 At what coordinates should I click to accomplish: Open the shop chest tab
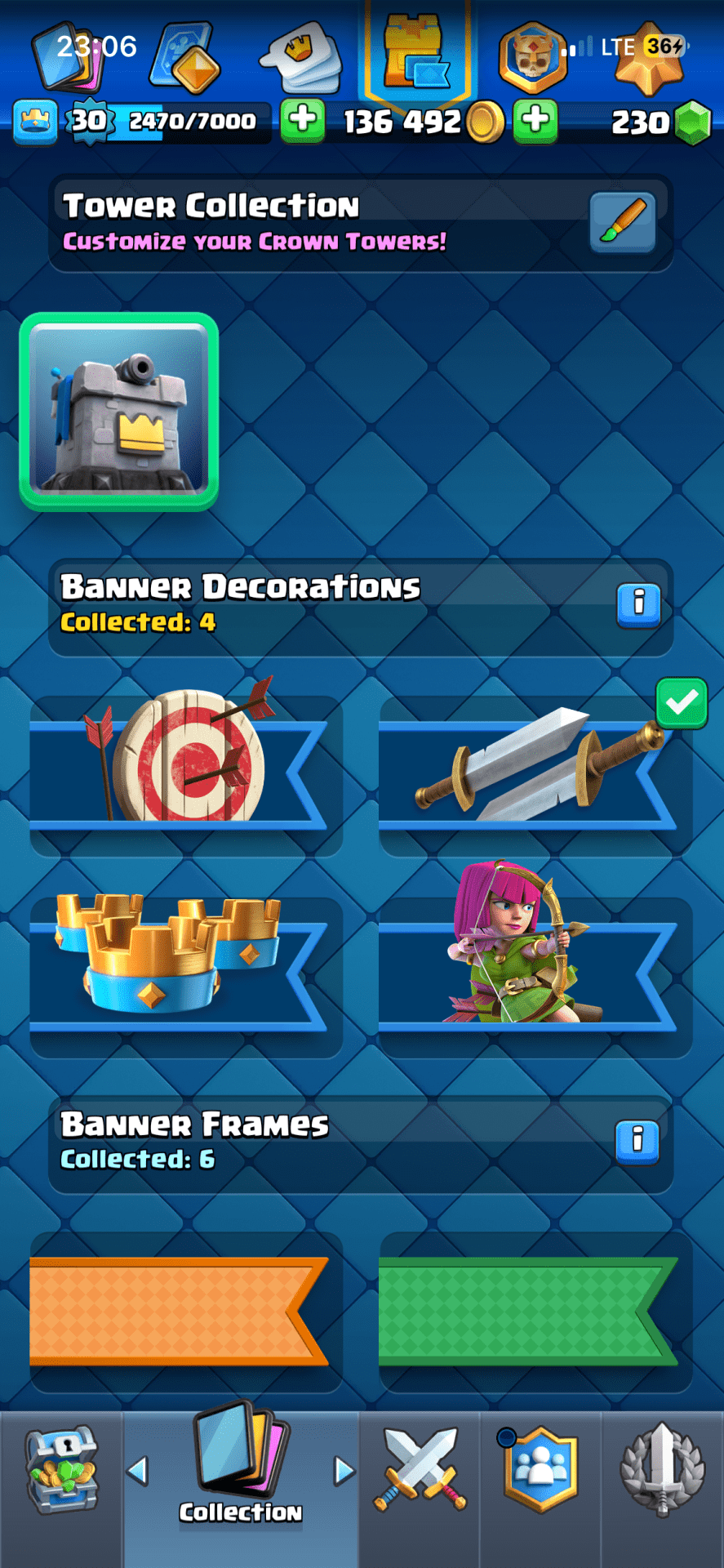[62, 1471]
